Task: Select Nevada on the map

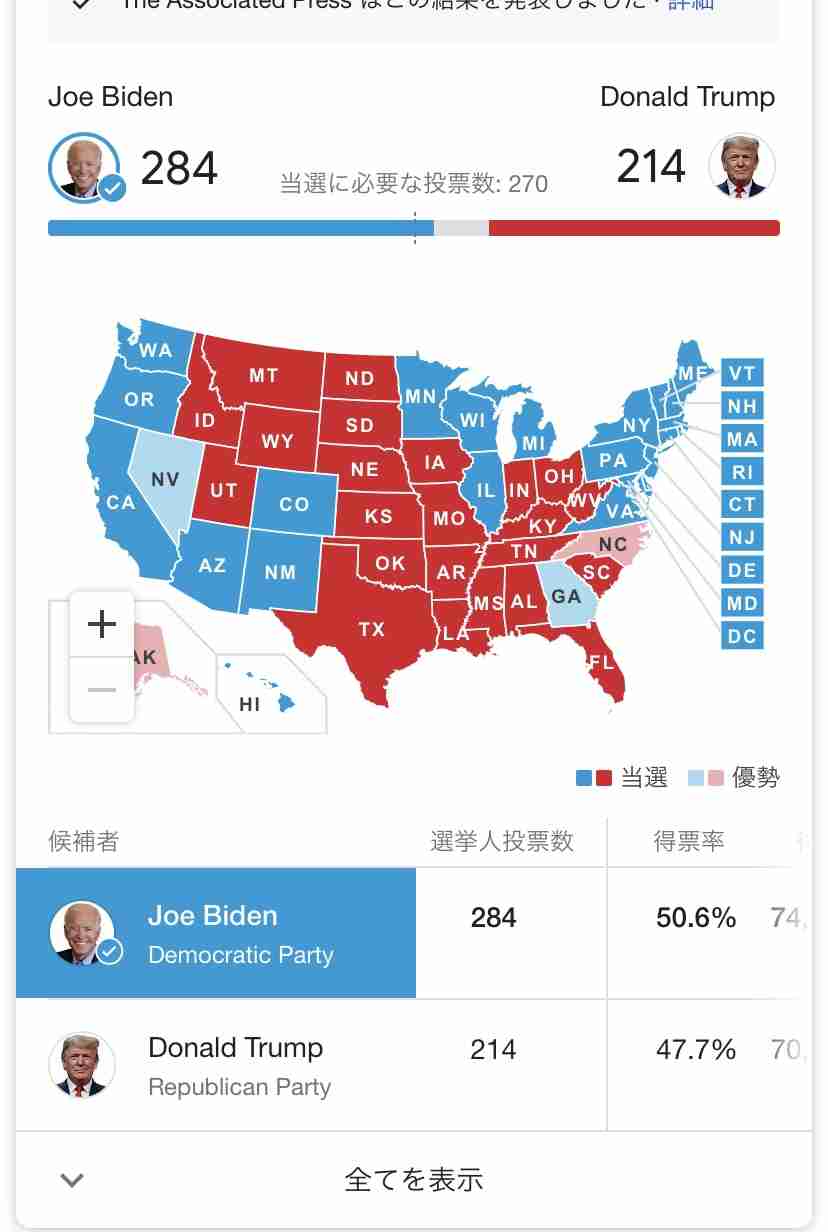Action: click(x=165, y=479)
